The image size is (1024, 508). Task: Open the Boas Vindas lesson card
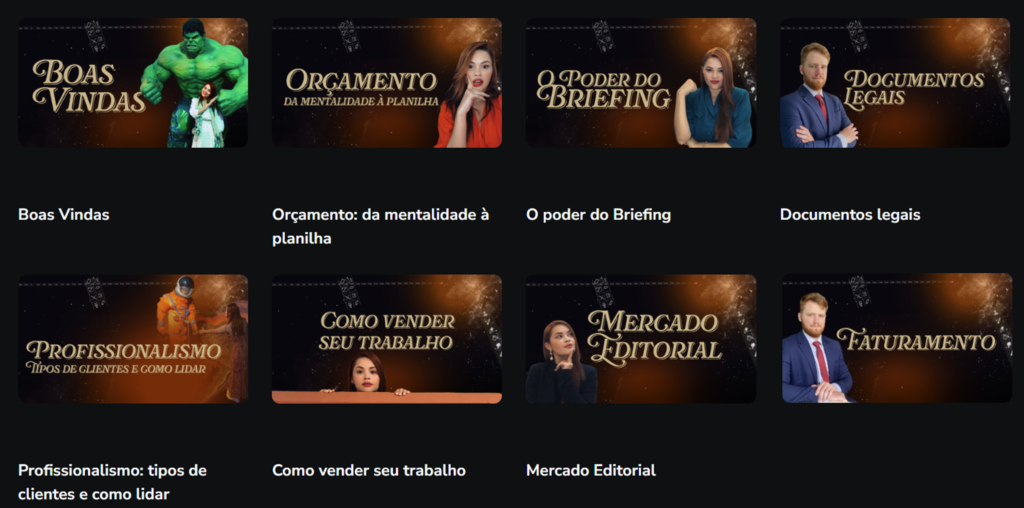(132, 83)
